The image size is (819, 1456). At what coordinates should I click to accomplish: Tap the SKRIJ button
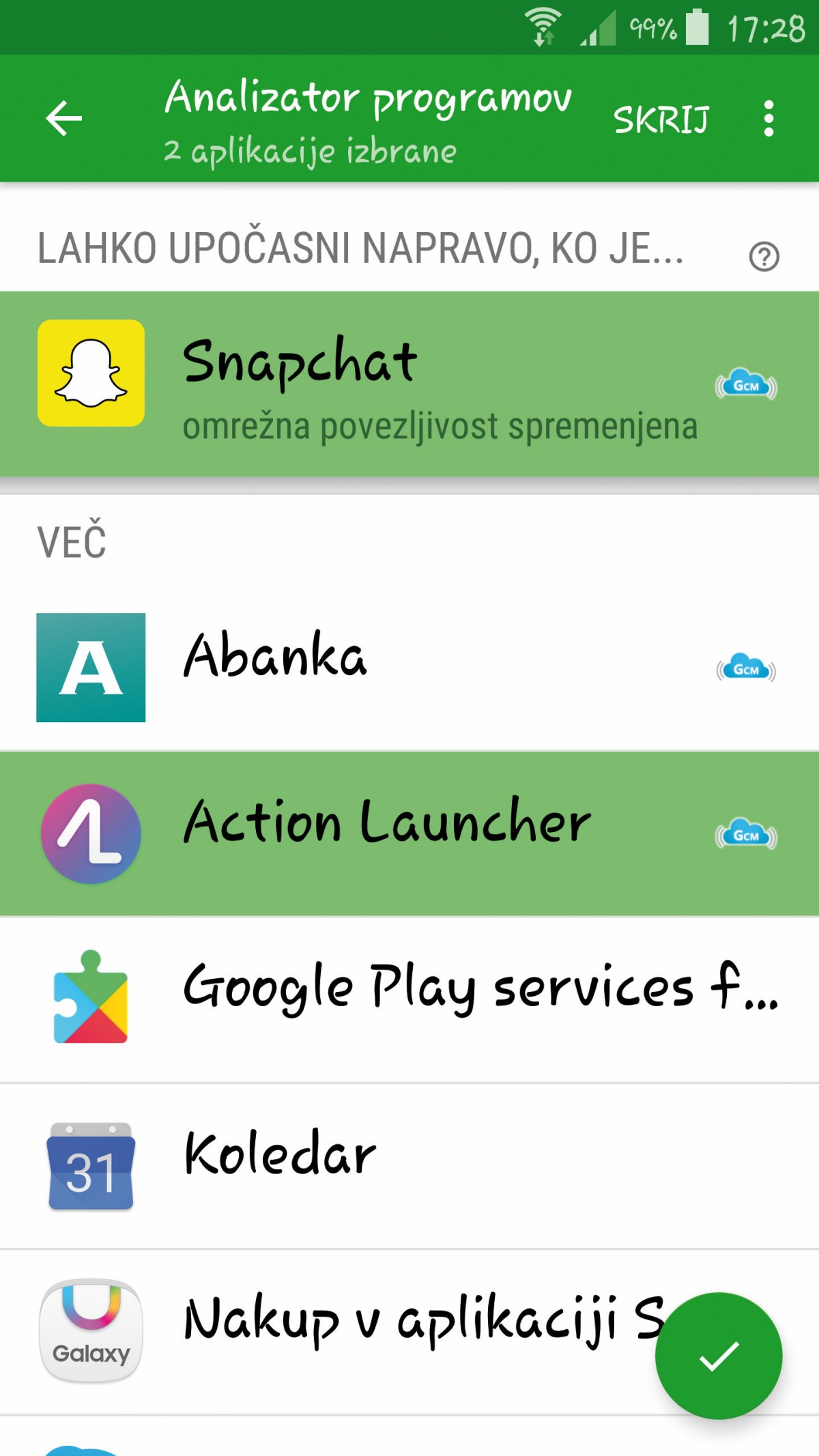pos(661,119)
